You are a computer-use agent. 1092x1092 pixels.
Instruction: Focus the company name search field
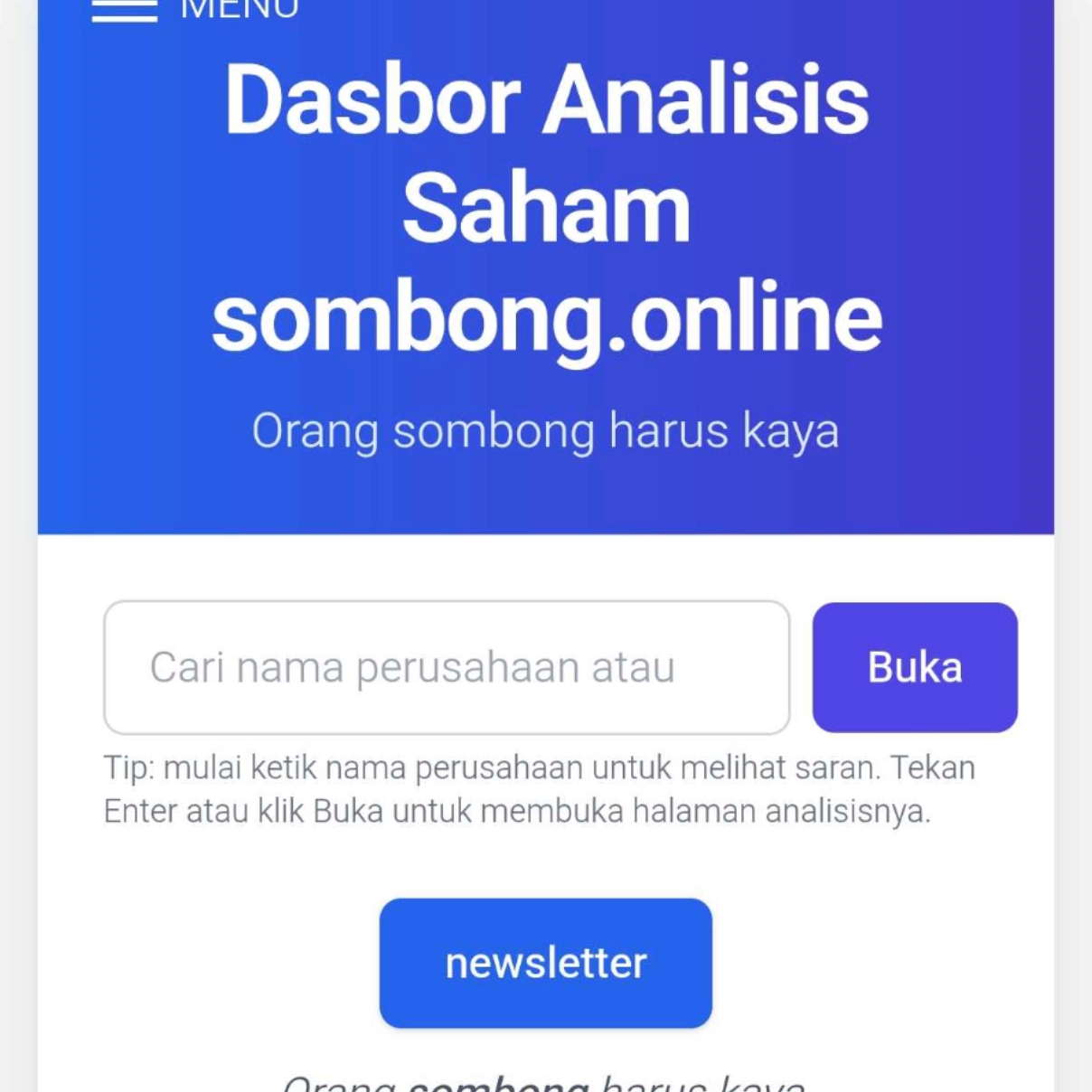click(447, 667)
